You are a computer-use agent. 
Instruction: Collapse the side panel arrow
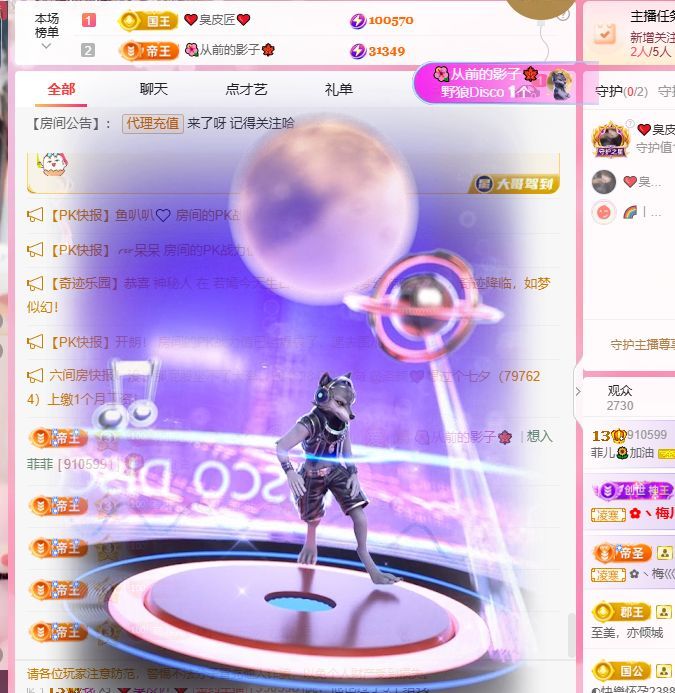578,391
